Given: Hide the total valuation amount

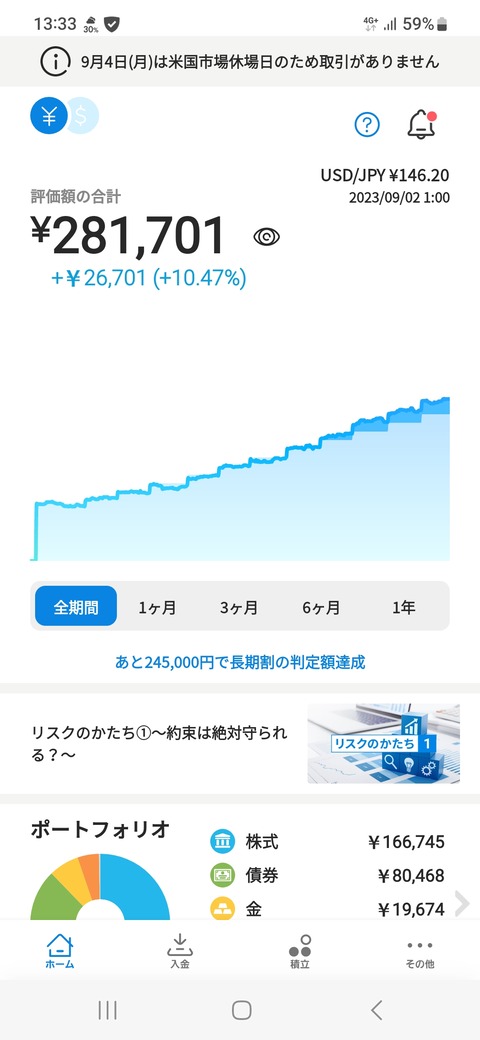Looking at the screenshot, I should [x=267, y=237].
